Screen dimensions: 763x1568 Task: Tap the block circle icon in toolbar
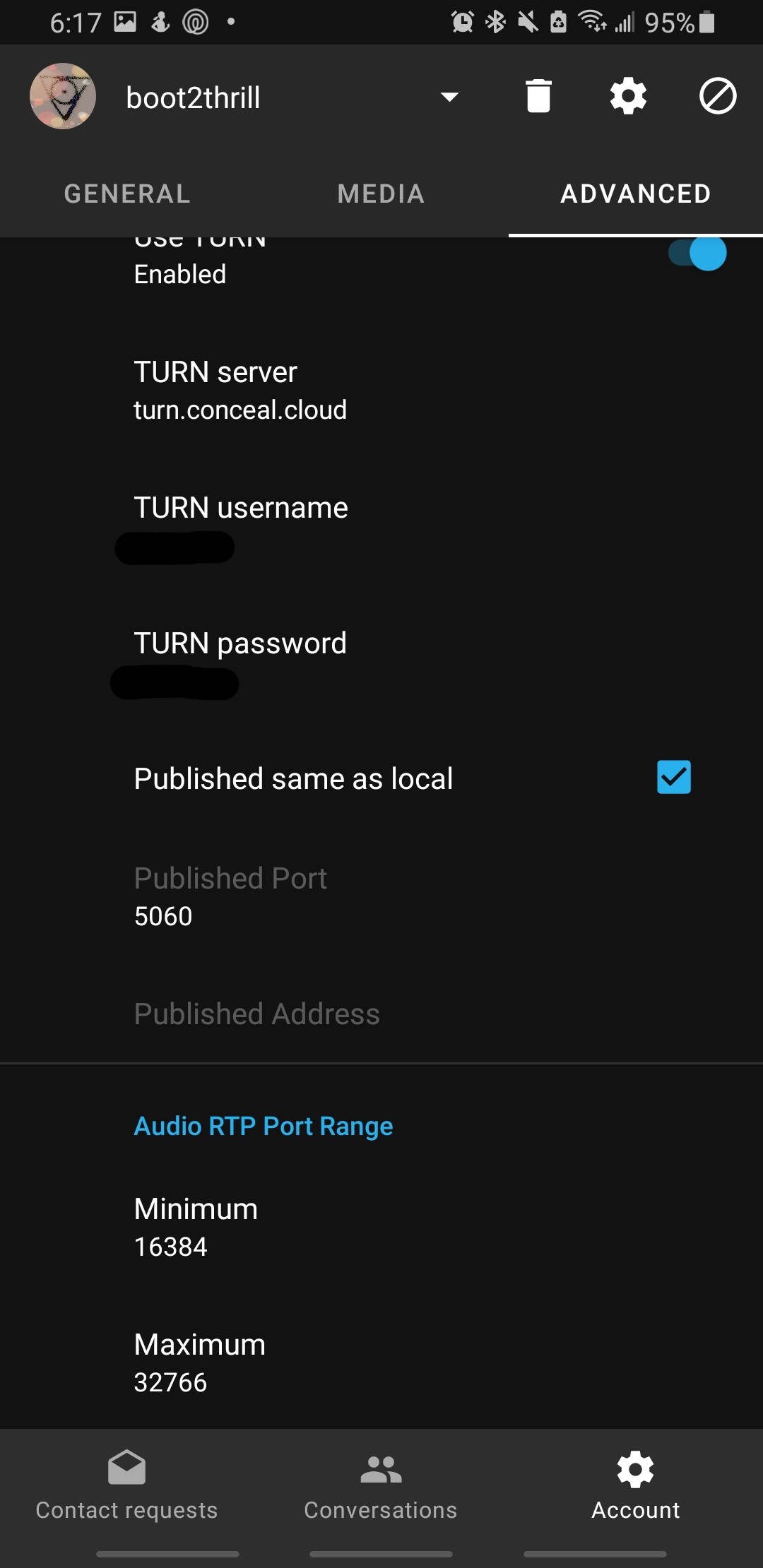[x=718, y=97]
